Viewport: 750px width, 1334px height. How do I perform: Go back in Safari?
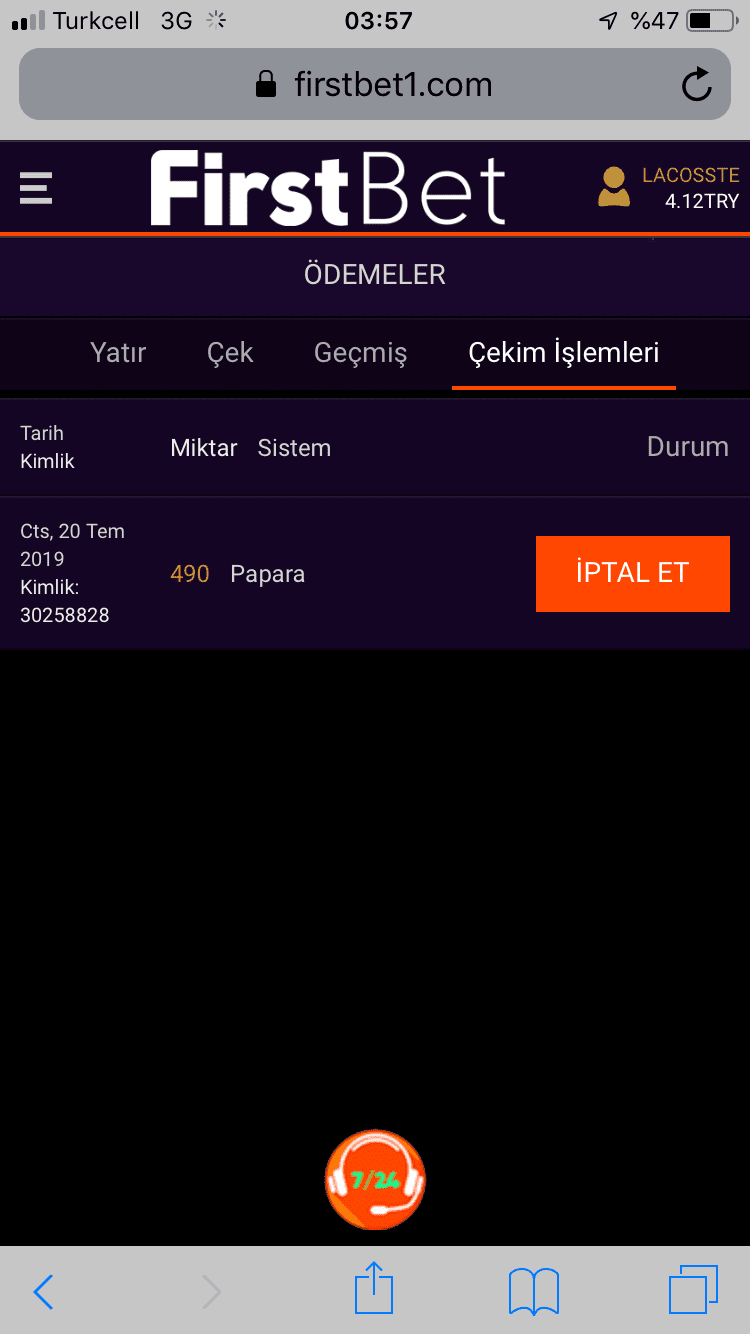(x=43, y=1292)
